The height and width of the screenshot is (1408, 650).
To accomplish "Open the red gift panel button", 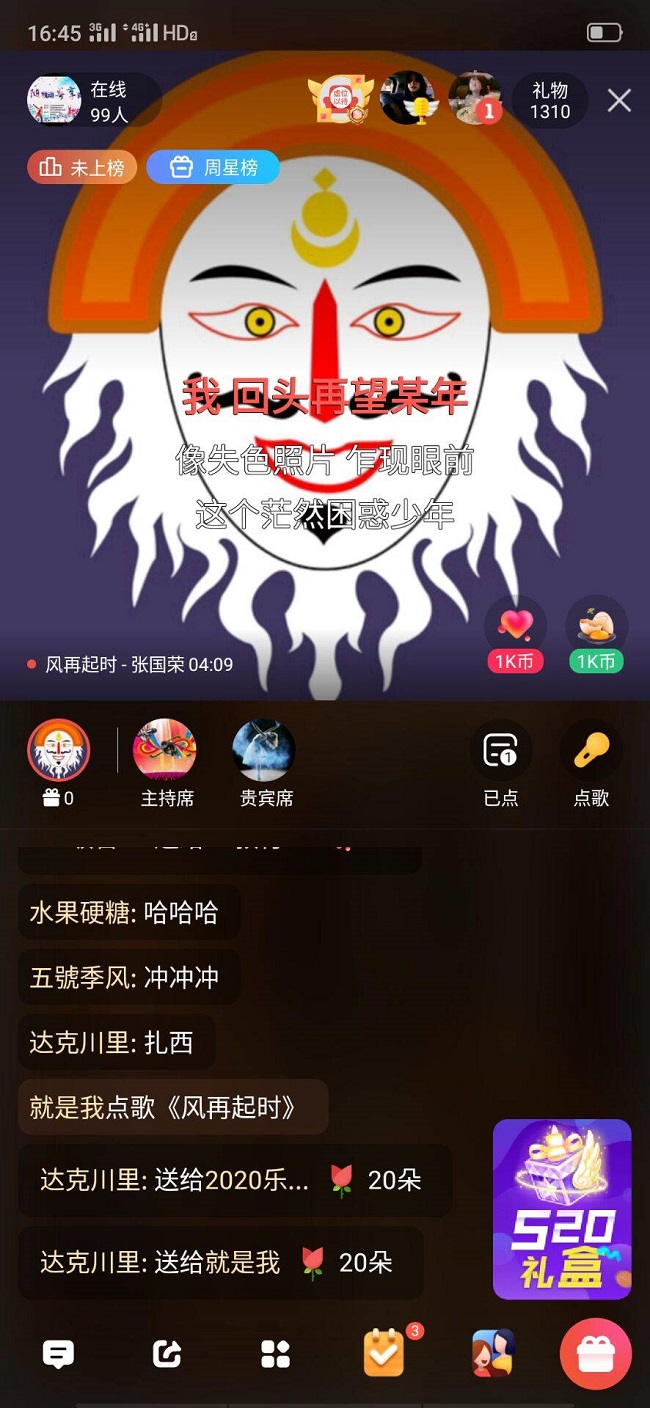I will point(596,1354).
